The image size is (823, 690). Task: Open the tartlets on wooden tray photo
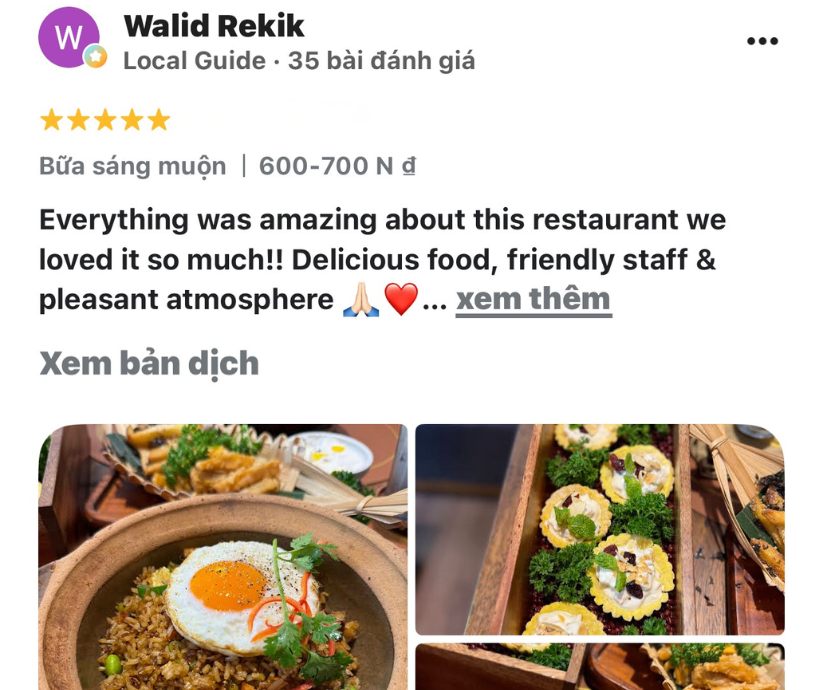pos(599,529)
